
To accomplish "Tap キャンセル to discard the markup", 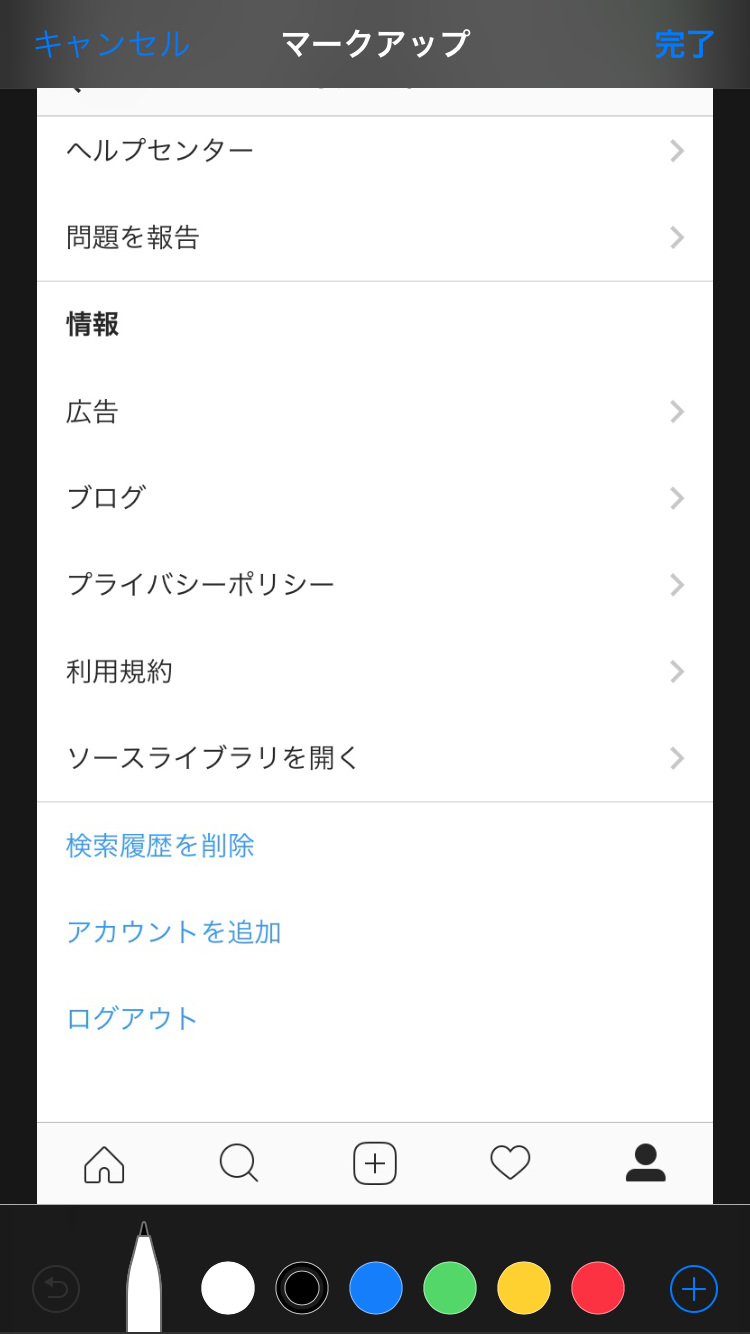I will point(111,44).
